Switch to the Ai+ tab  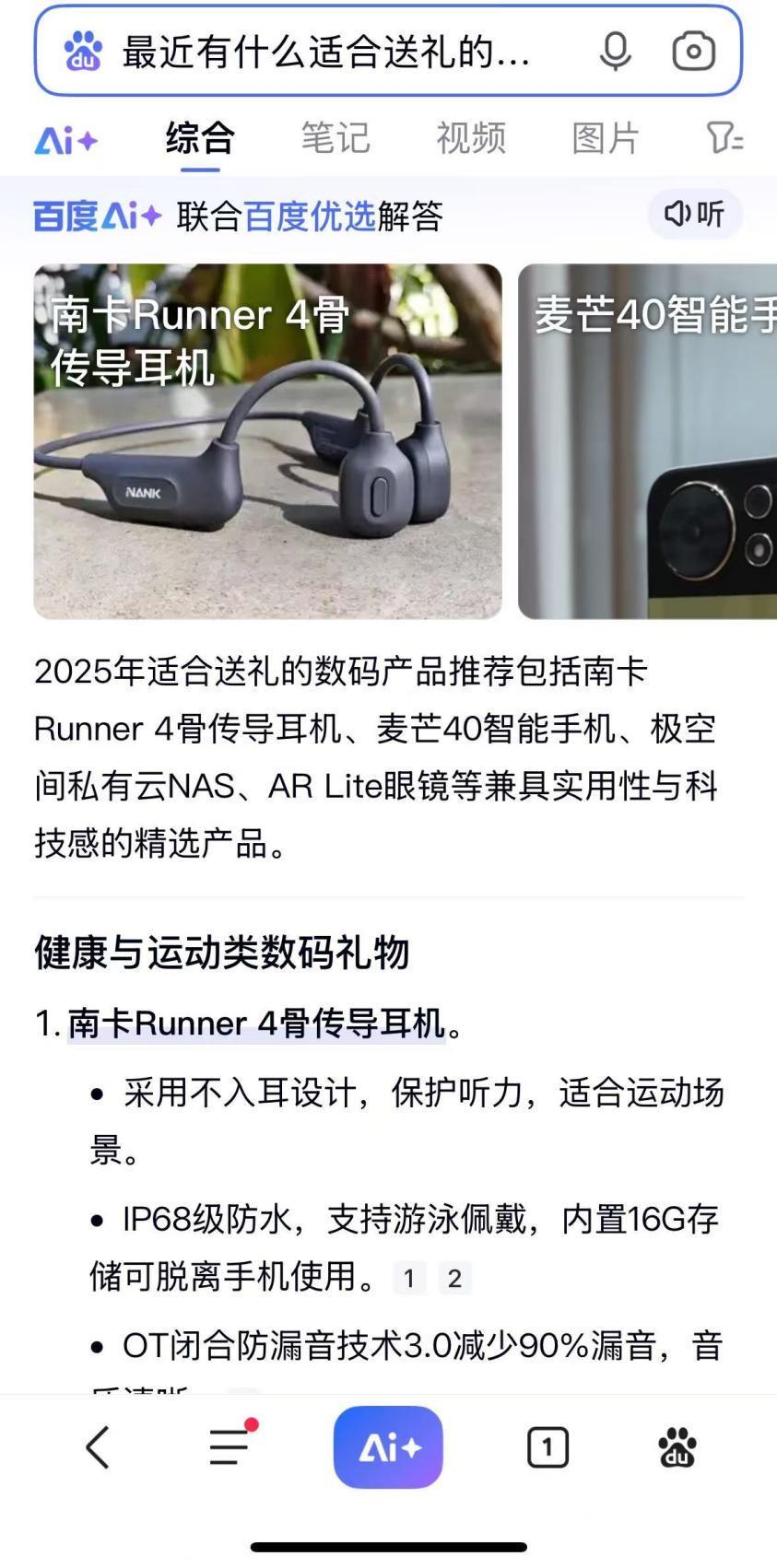point(66,140)
